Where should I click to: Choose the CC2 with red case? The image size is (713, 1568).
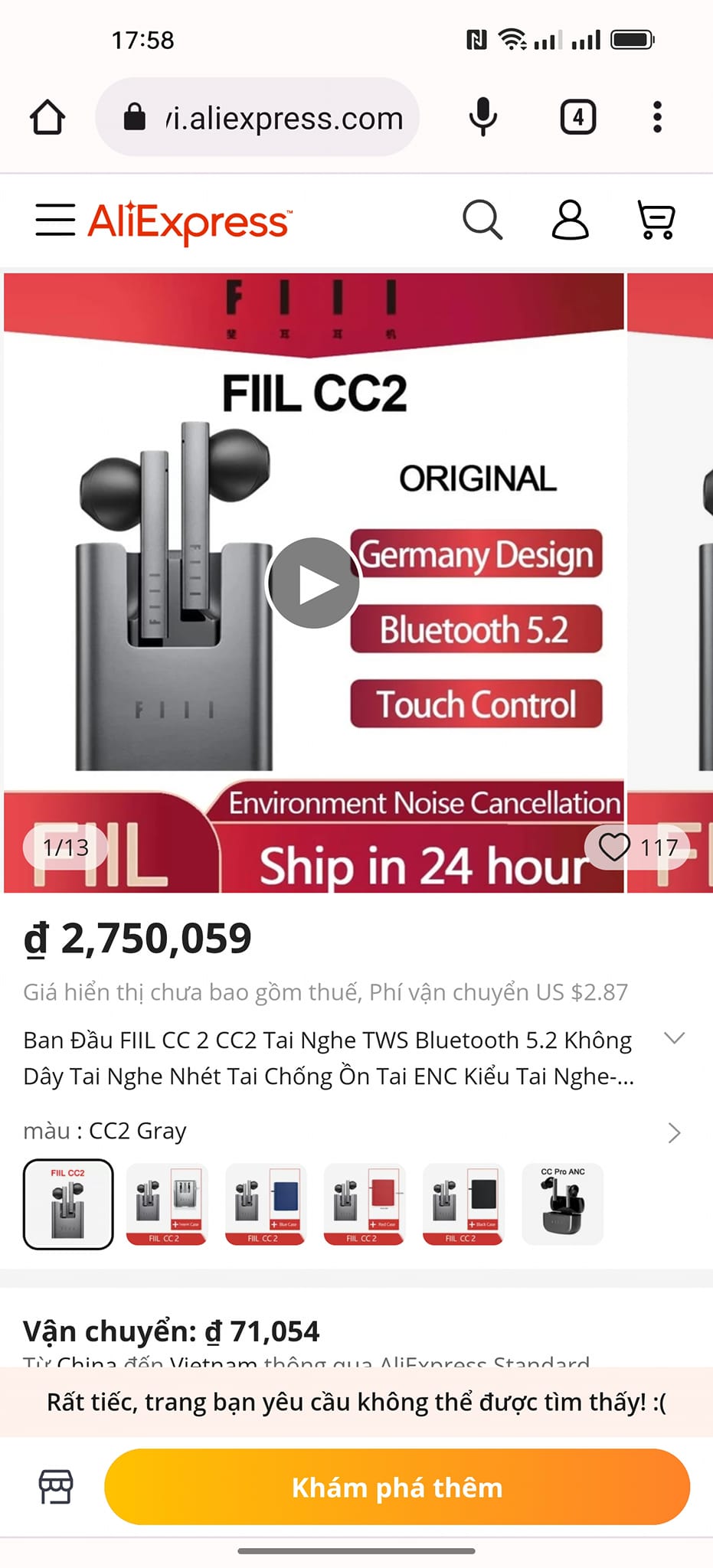pos(365,1204)
